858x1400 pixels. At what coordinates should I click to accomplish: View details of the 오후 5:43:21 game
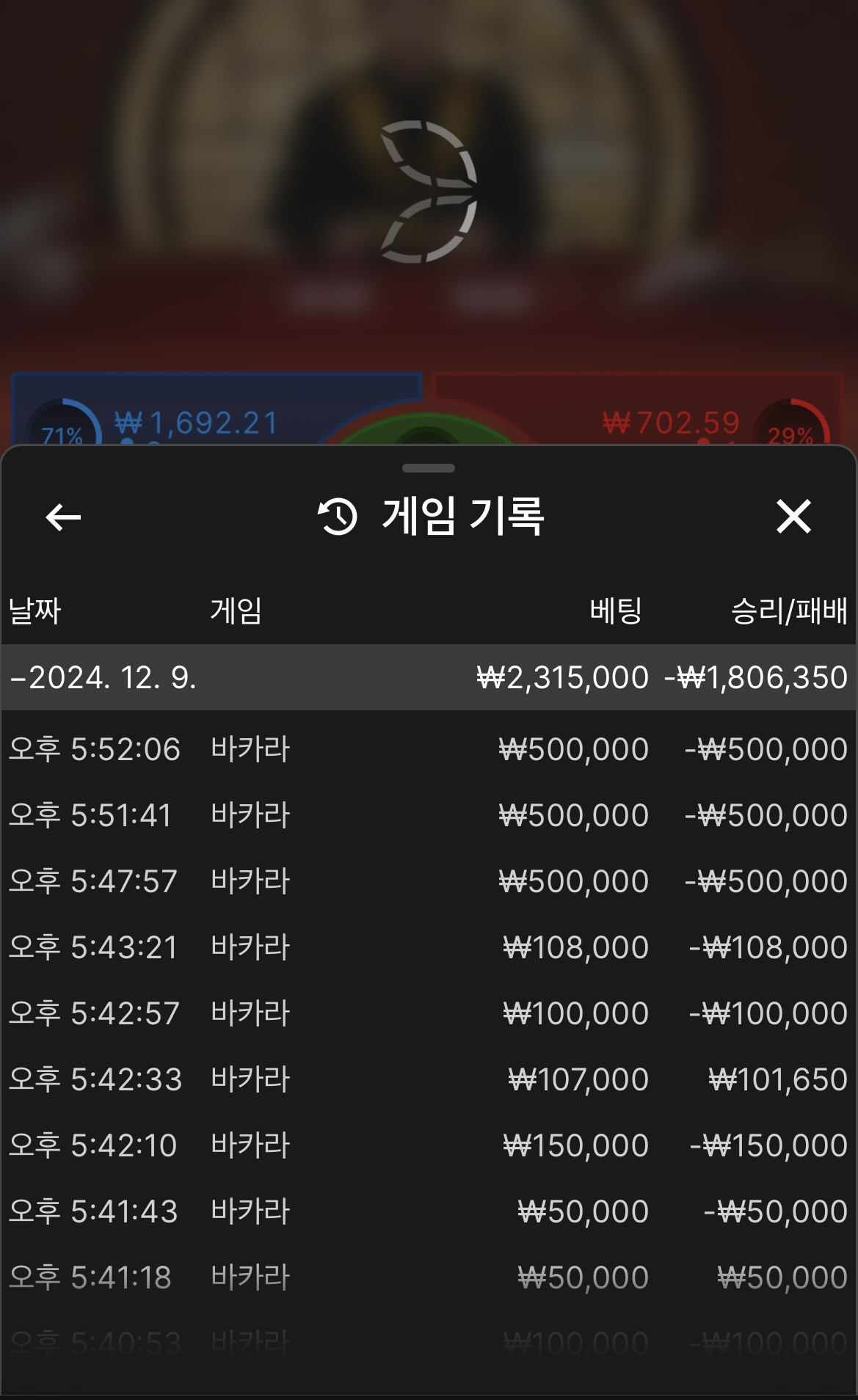(x=429, y=947)
